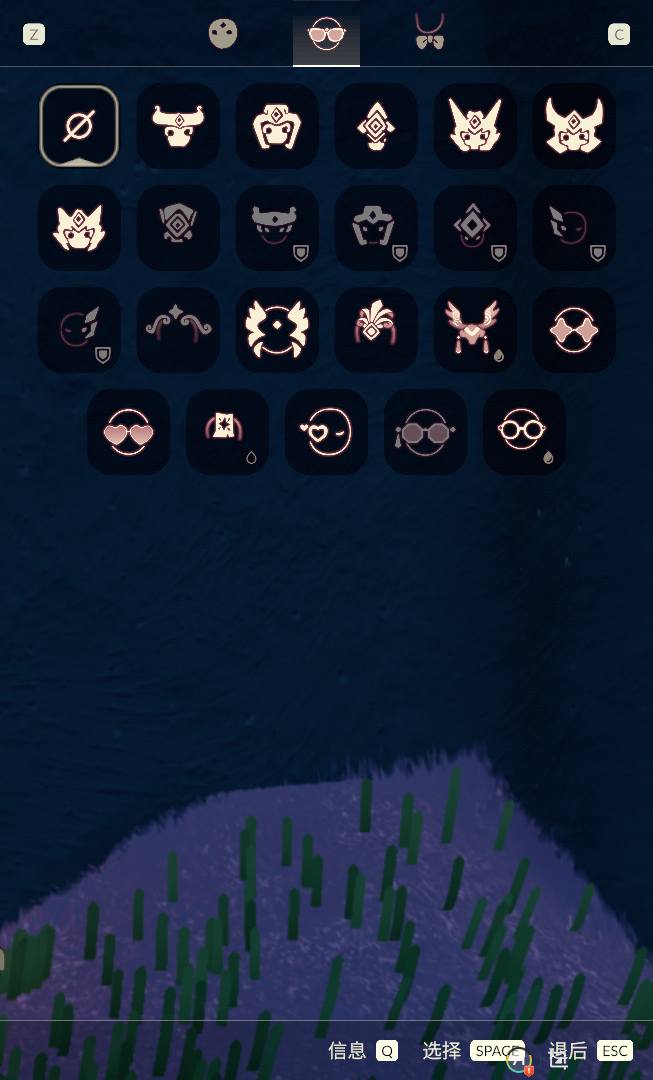This screenshot has height=1080, width=653.
Task: Go back with the 退后 button
Action: coord(590,1051)
